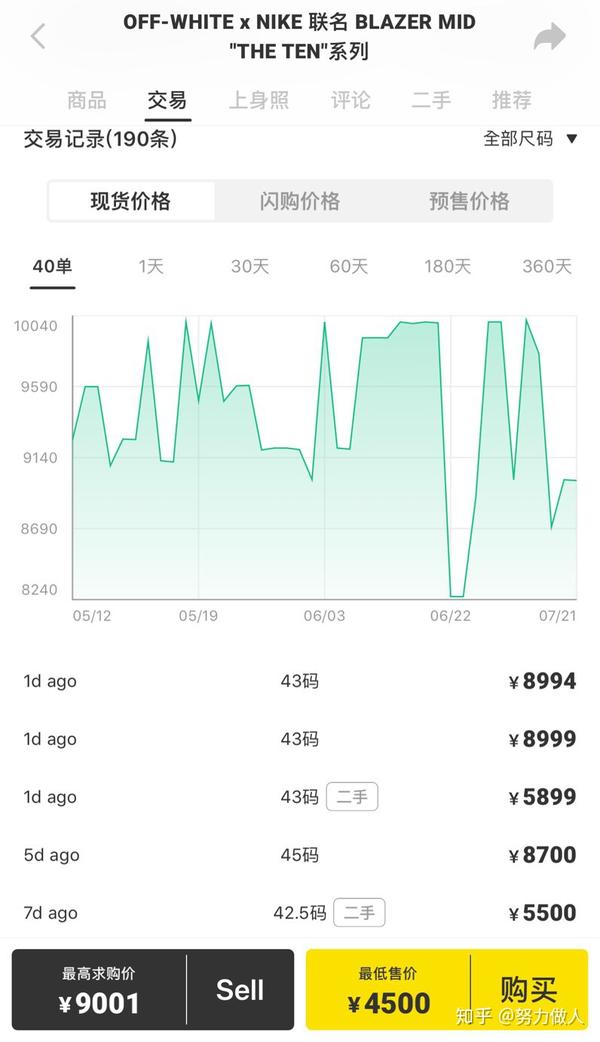Switch to the 推荐 tab
Viewport: 600px width, 1042px height.
[x=512, y=100]
